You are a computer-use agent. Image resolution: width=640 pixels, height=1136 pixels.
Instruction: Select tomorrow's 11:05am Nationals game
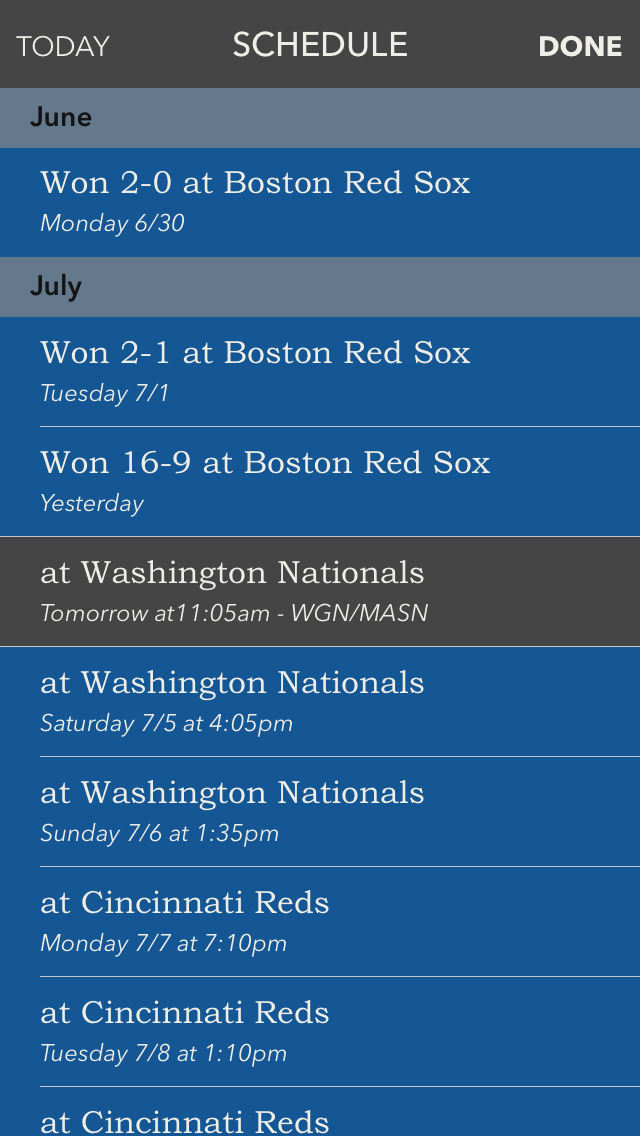[320, 592]
